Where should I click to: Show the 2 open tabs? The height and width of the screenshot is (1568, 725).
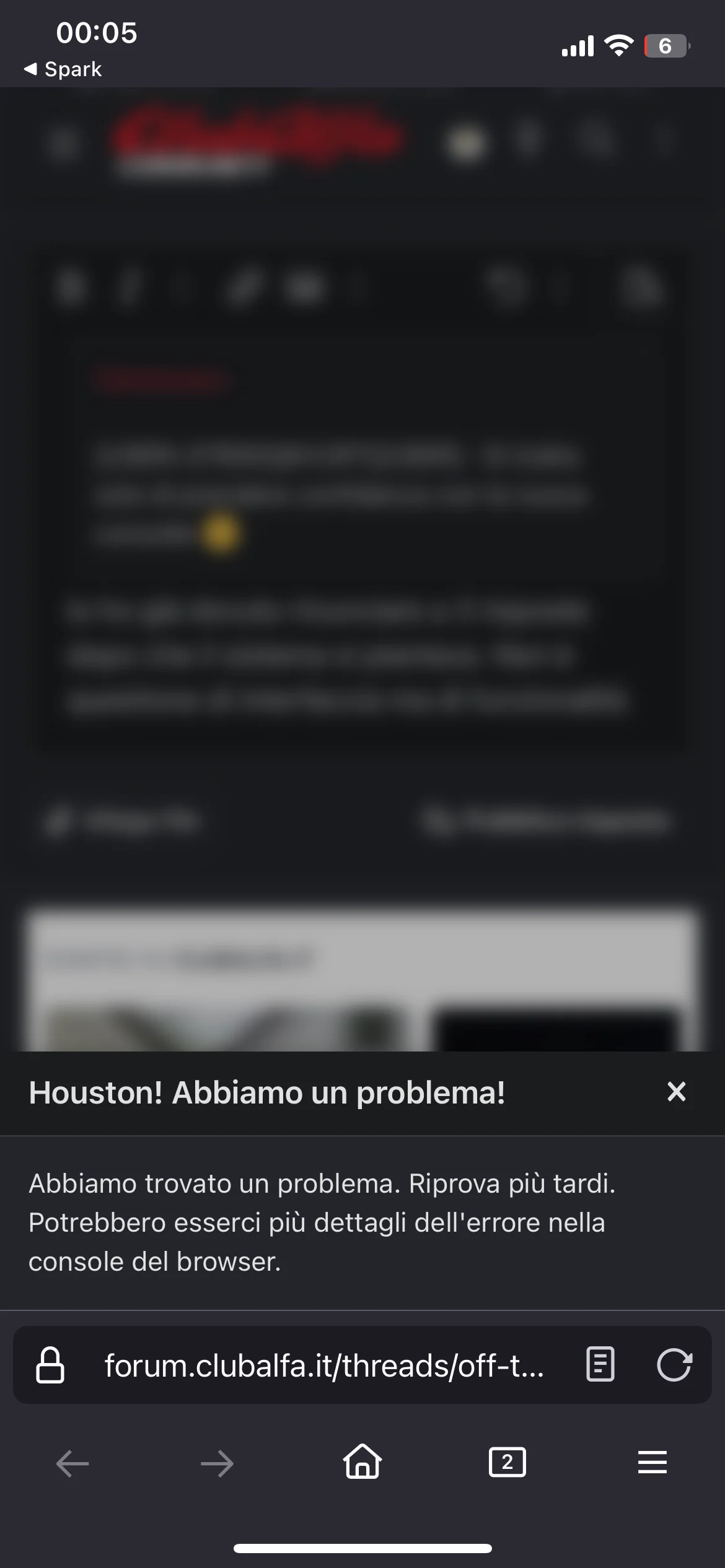[507, 1462]
